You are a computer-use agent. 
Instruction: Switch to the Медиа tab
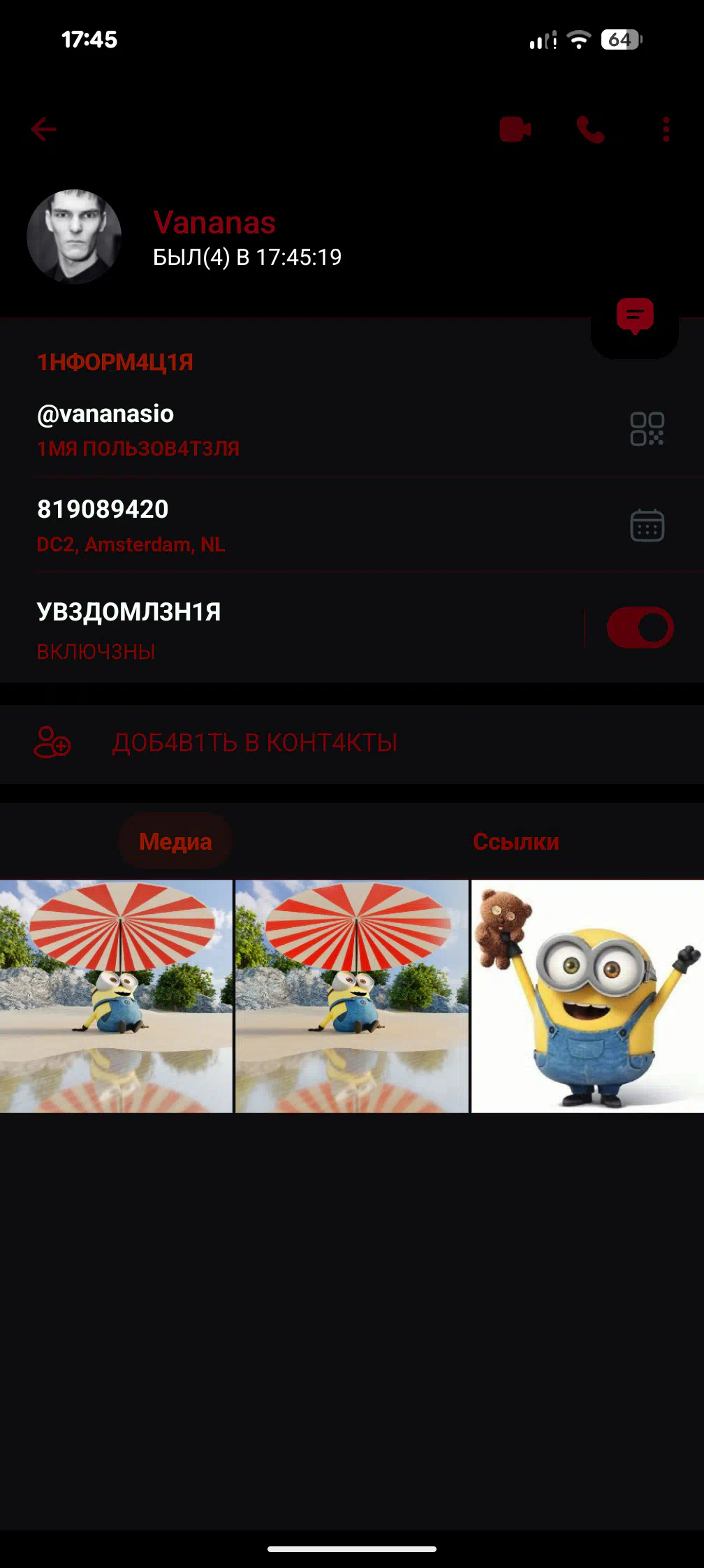[x=175, y=841]
